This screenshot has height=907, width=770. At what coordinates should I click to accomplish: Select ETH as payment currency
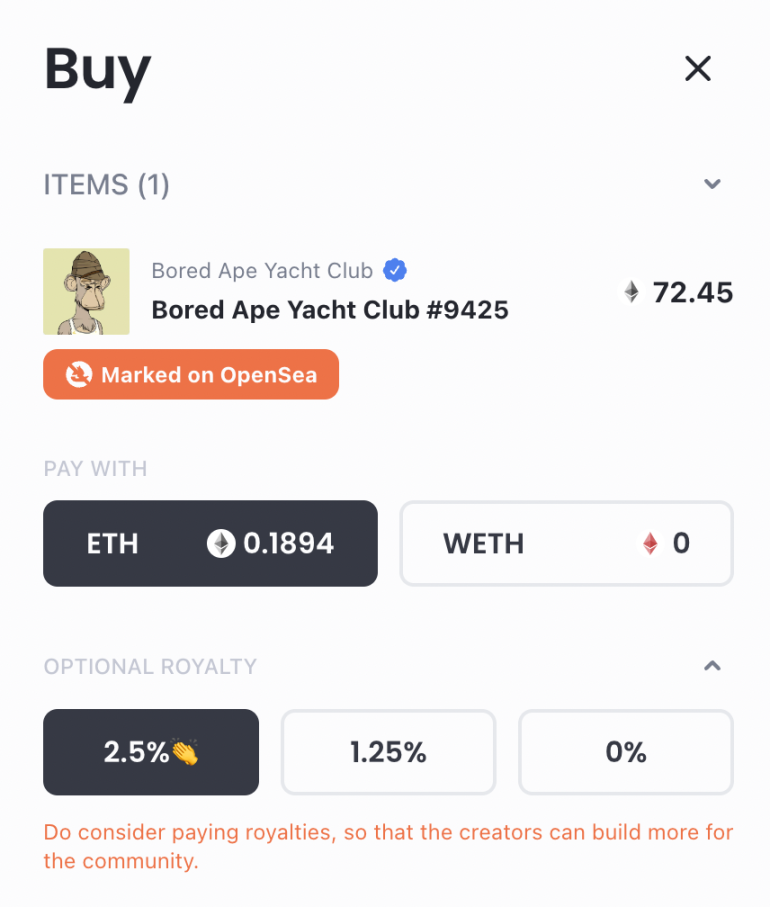click(210, 543)
